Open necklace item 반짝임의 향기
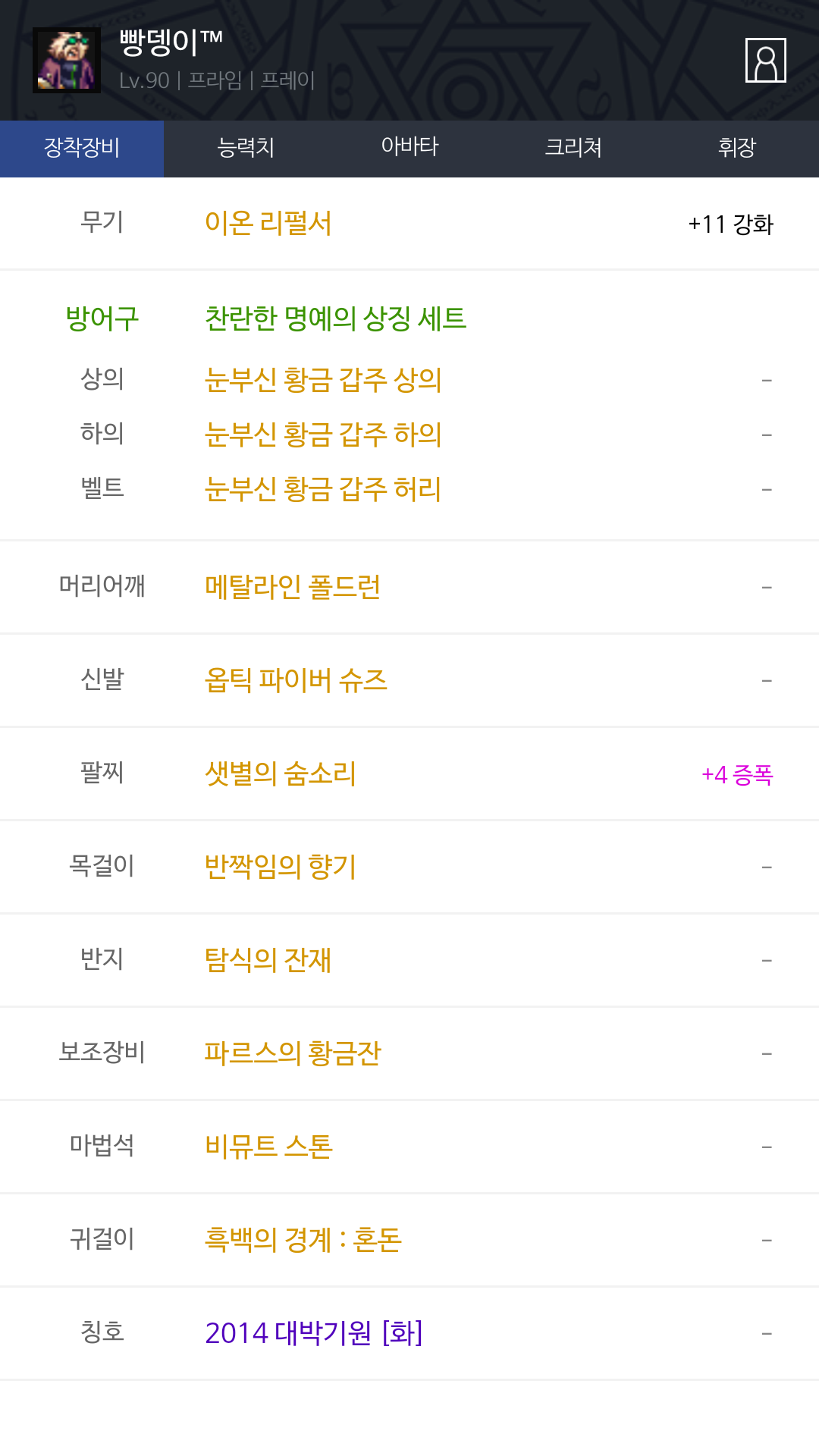Viewport: 819px width, 1456px height. tap(281, 867)
